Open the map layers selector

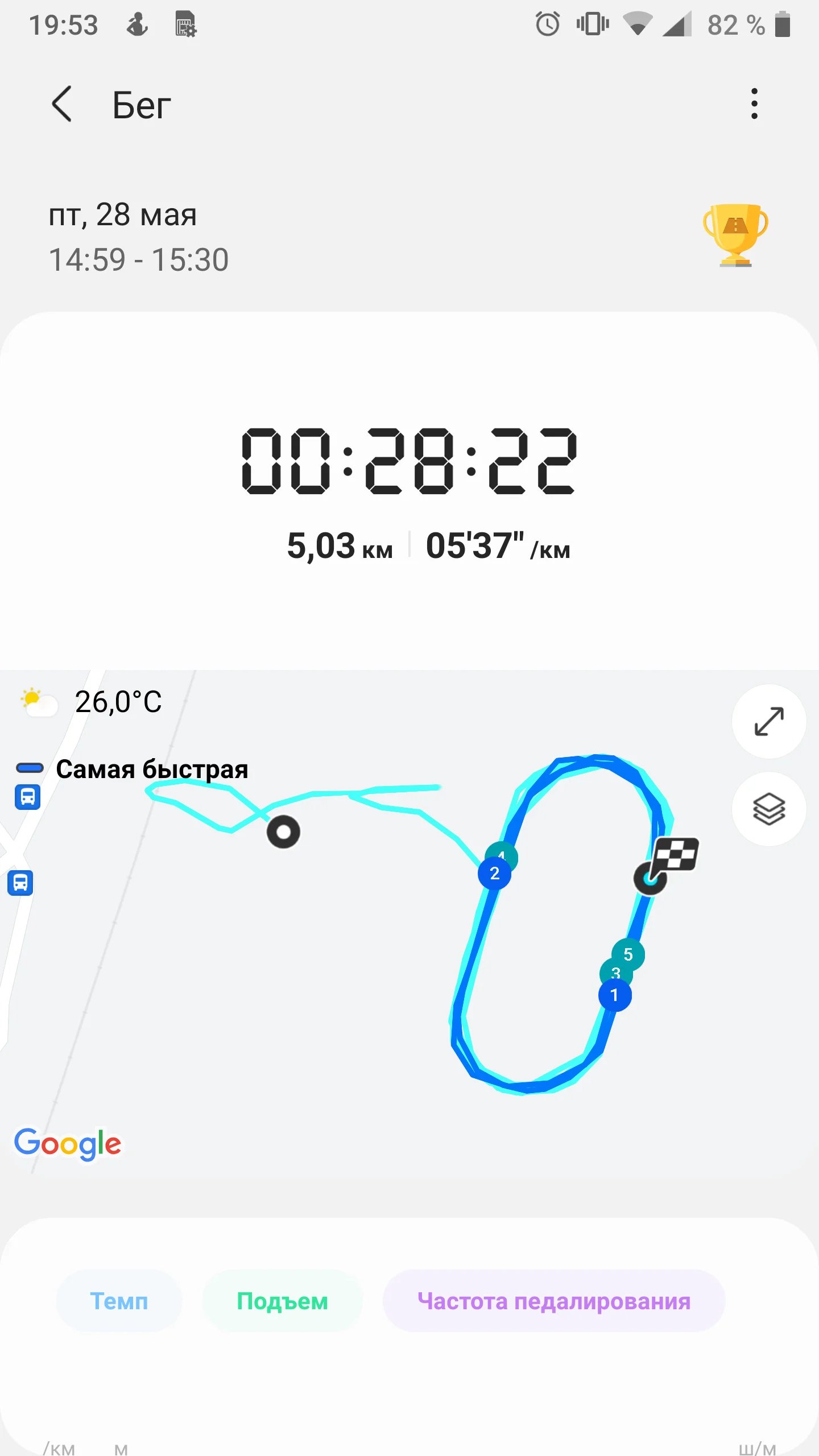[x=768, y=809]
